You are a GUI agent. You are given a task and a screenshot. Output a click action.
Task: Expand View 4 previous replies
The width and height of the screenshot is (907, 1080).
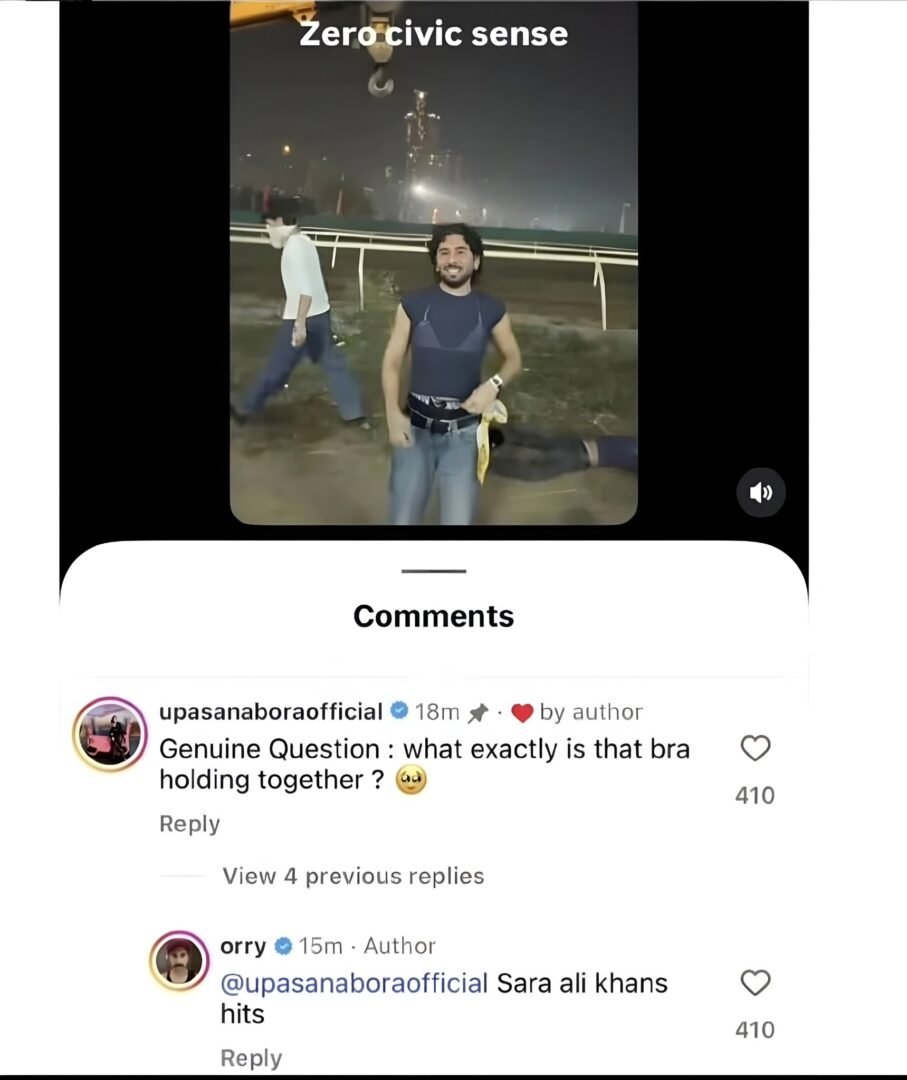(353, 876)
